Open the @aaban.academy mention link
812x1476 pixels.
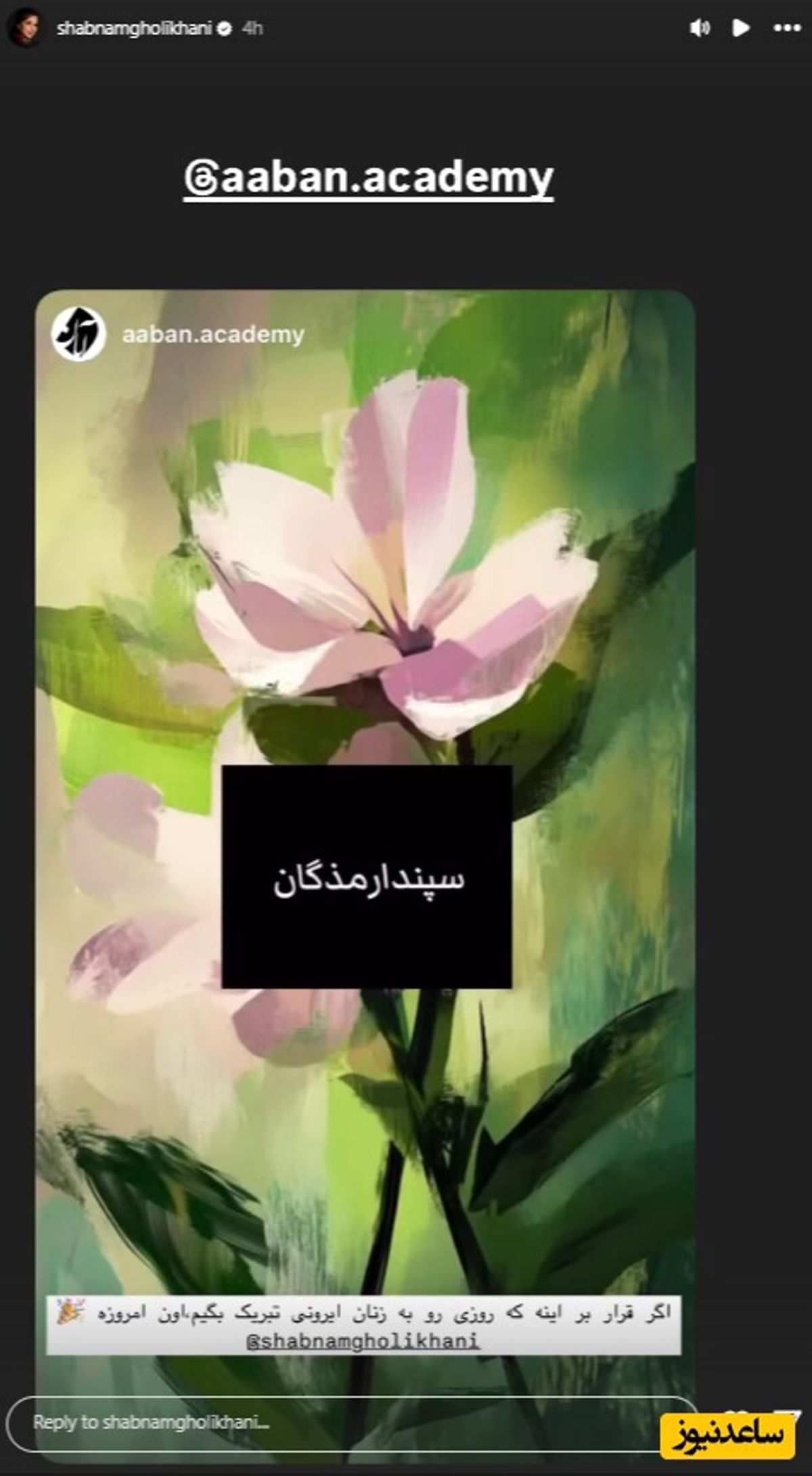(x=369, y=178)
